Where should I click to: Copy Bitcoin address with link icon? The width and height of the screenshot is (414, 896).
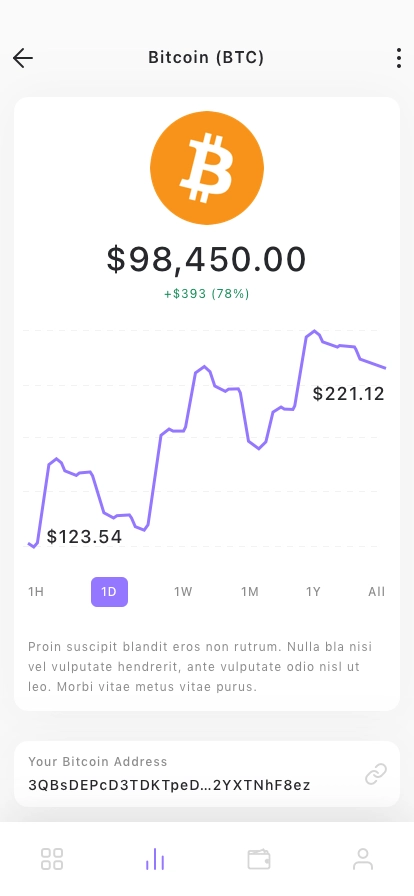pos(376,774)
